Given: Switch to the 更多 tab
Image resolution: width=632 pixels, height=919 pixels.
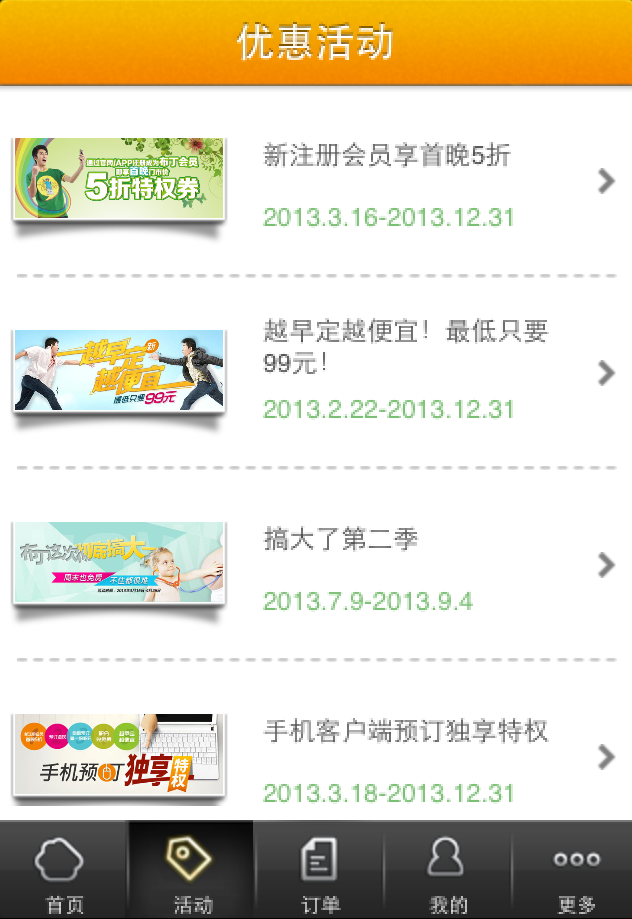Looking at the screenshot, I should pyautogui.click(x=575, y=872).
